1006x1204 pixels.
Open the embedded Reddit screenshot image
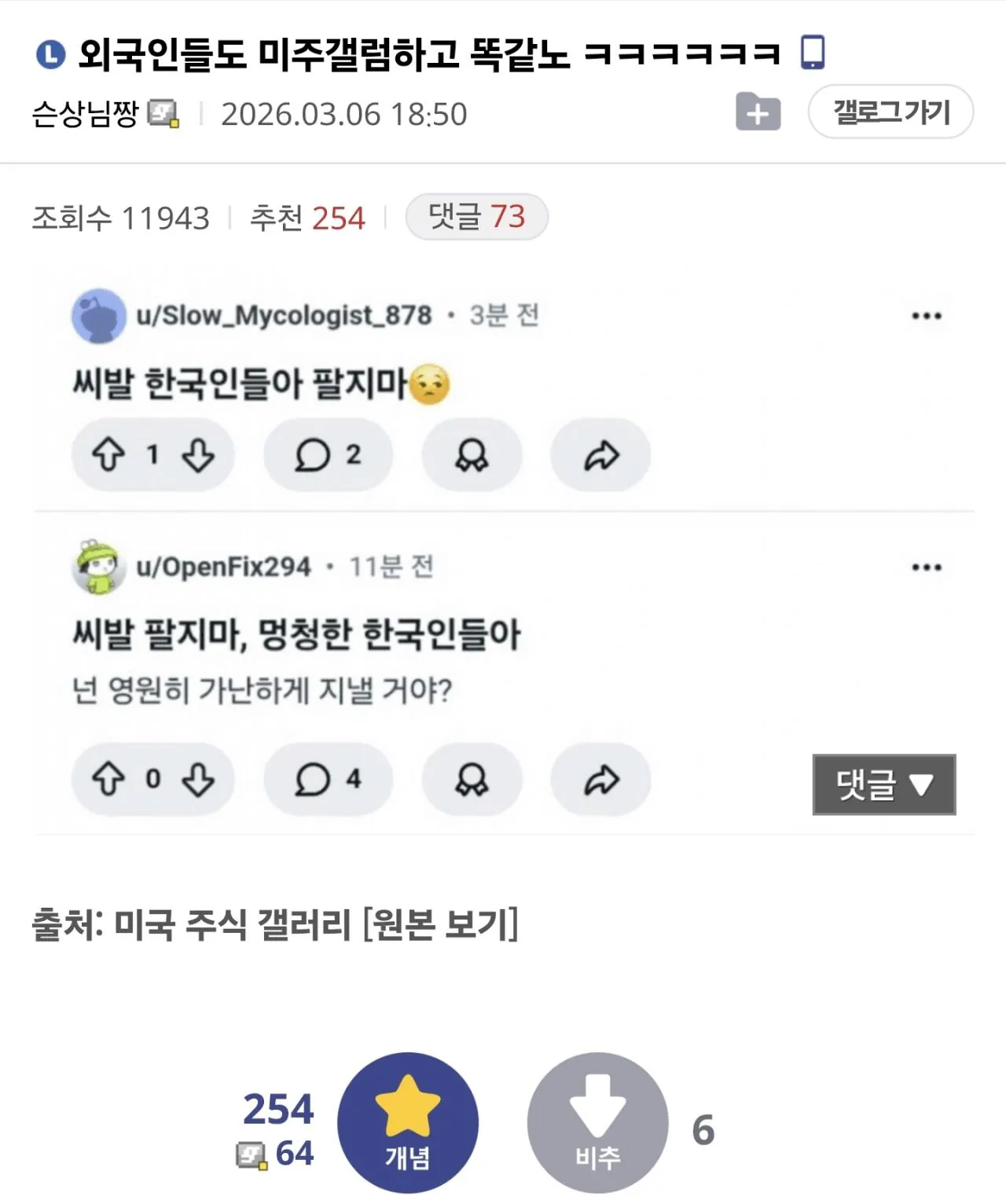pyautogui.click(x=503, y=550)
